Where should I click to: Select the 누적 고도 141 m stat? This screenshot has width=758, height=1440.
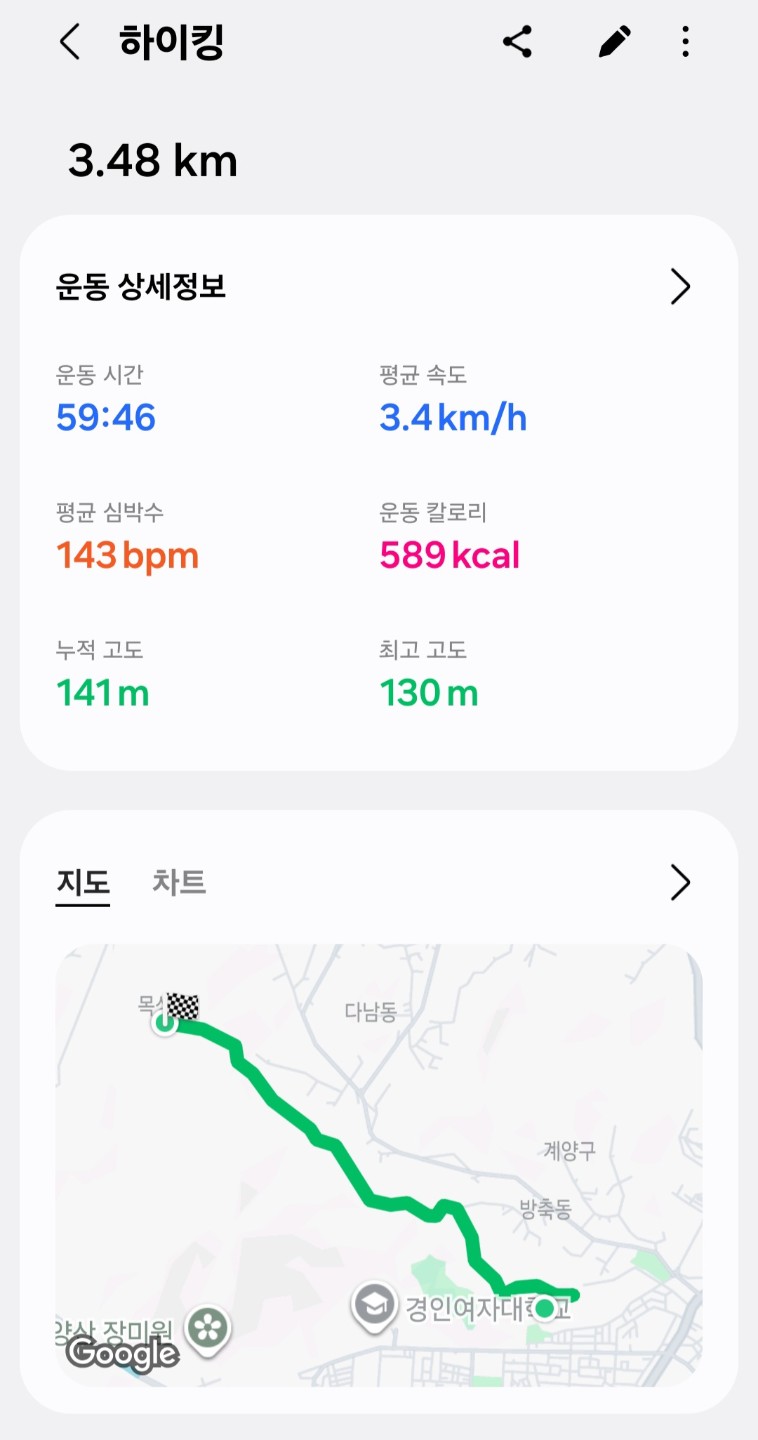103,692
